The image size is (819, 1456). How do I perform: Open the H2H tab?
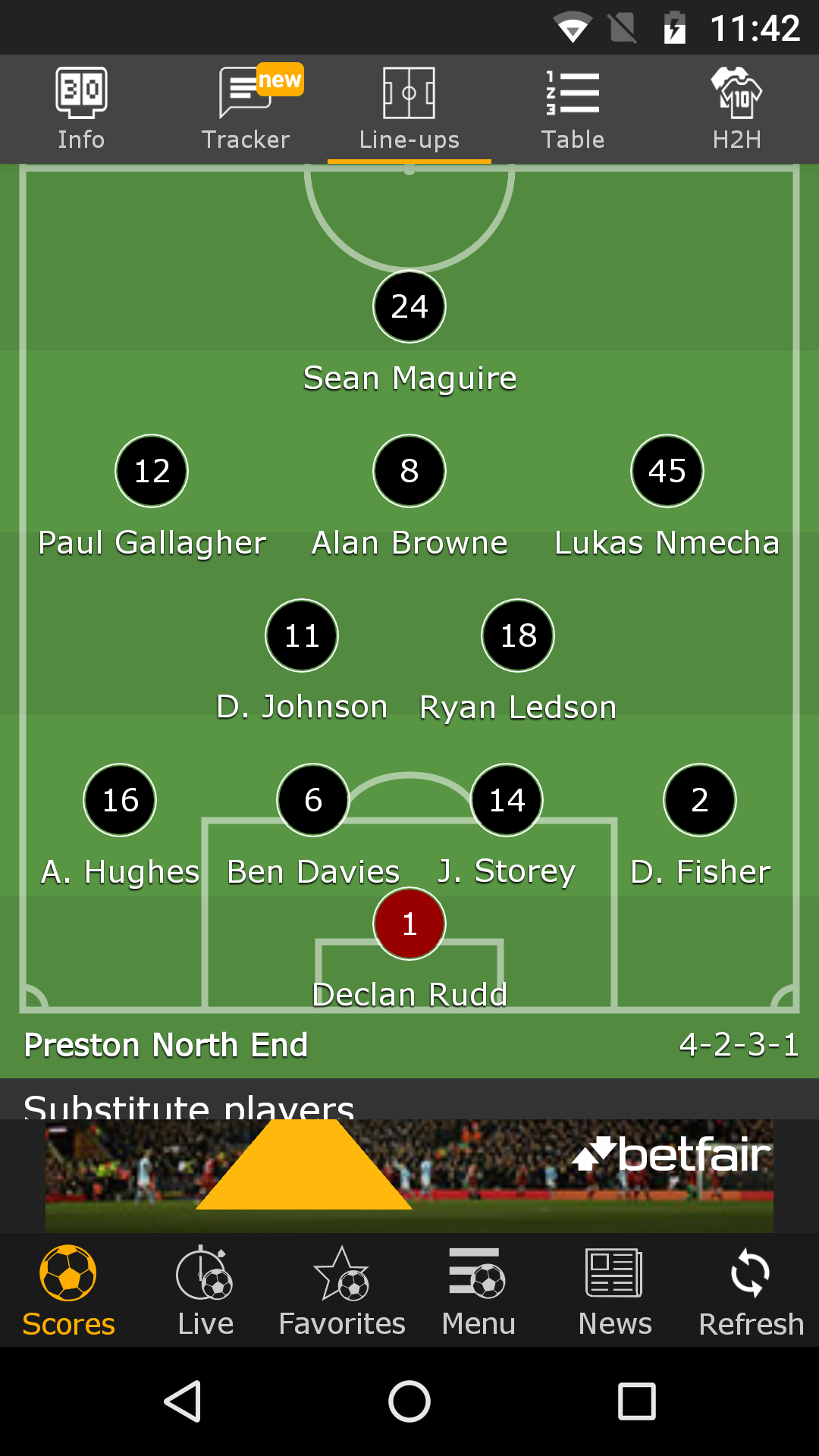coord(737,109)
